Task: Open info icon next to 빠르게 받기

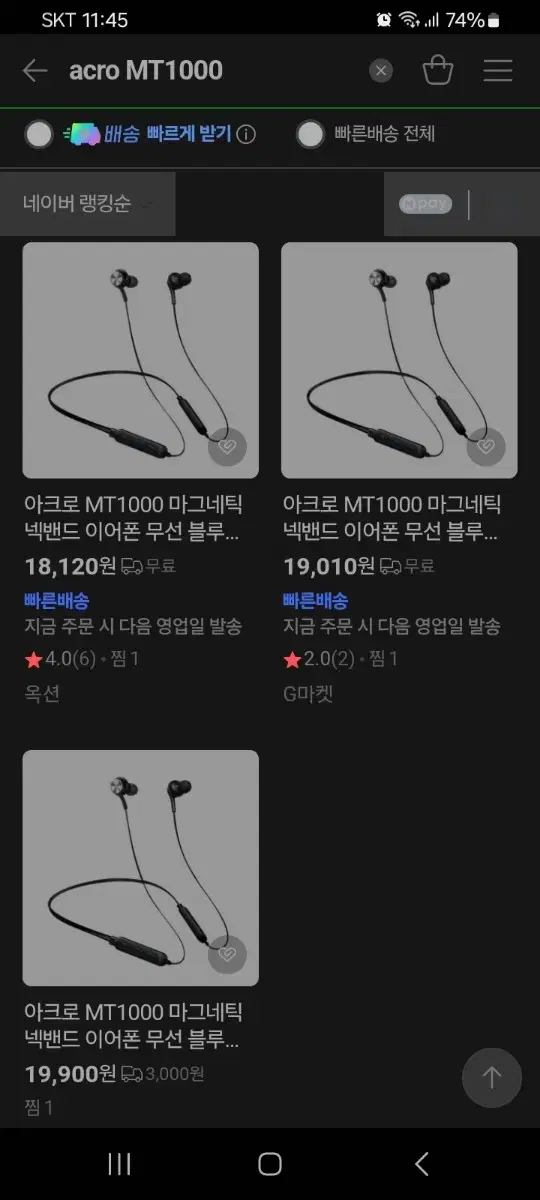Action: [x=246, y=134]
